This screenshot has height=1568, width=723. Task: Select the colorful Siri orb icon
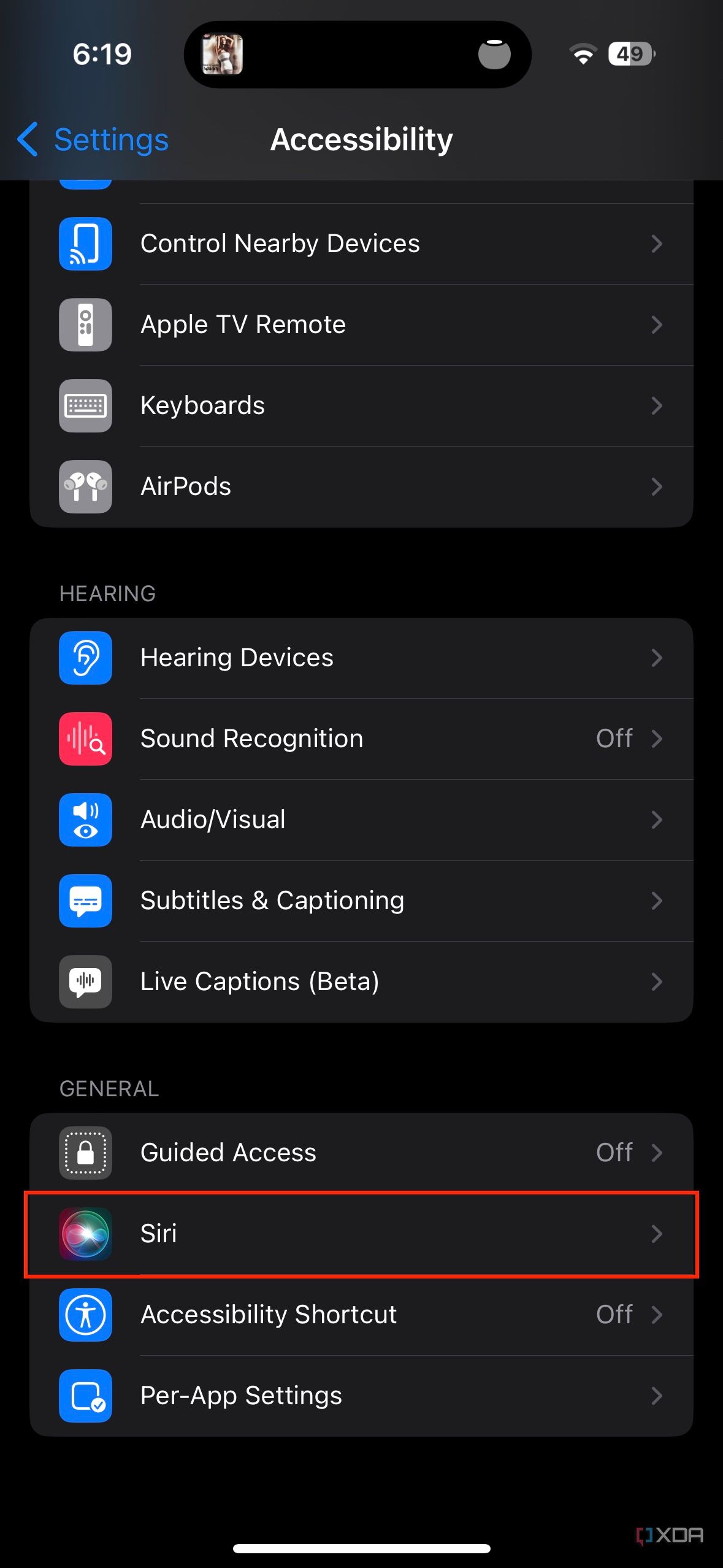[85, 1234]
